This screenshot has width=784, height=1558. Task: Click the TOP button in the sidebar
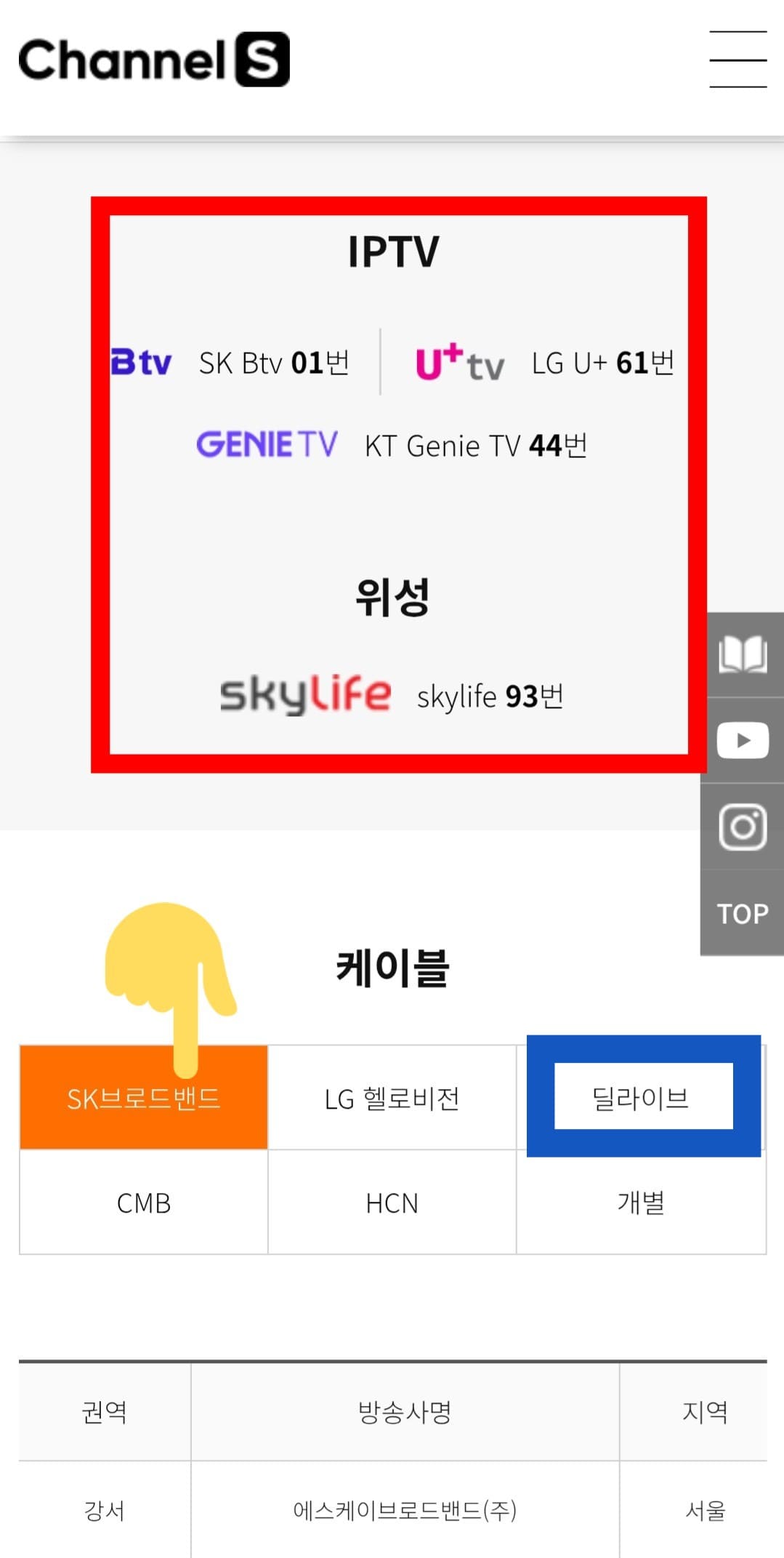tap(741, 914)
